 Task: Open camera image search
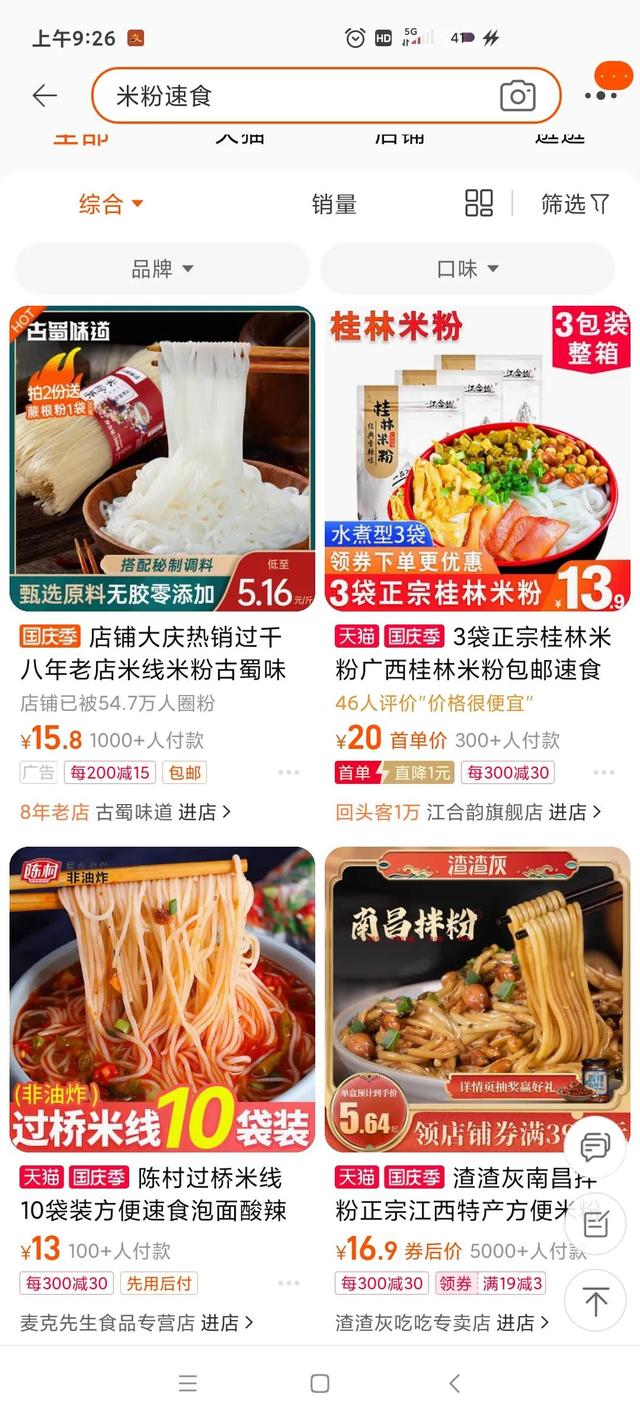(517, 96)
